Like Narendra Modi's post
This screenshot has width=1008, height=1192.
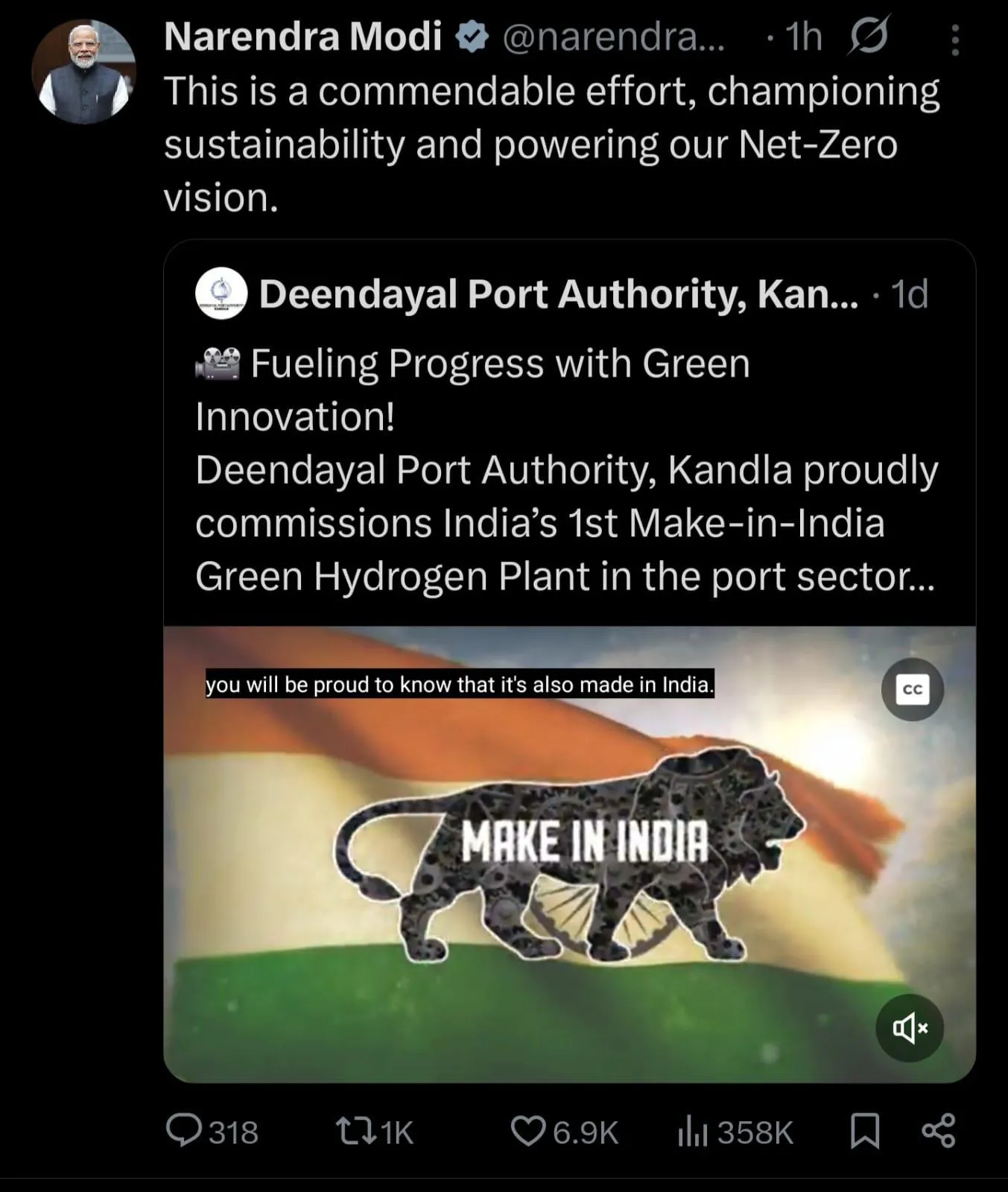[527, 1131]
